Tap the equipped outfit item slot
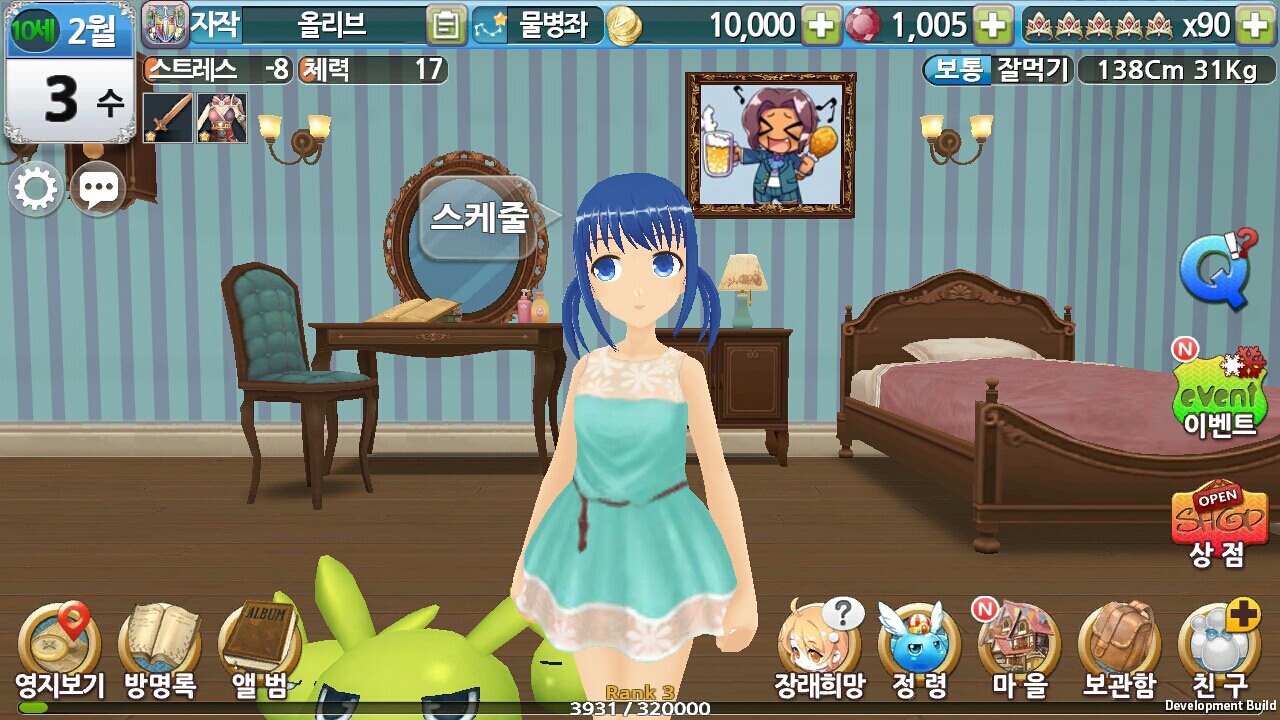 tap(222, 118)
